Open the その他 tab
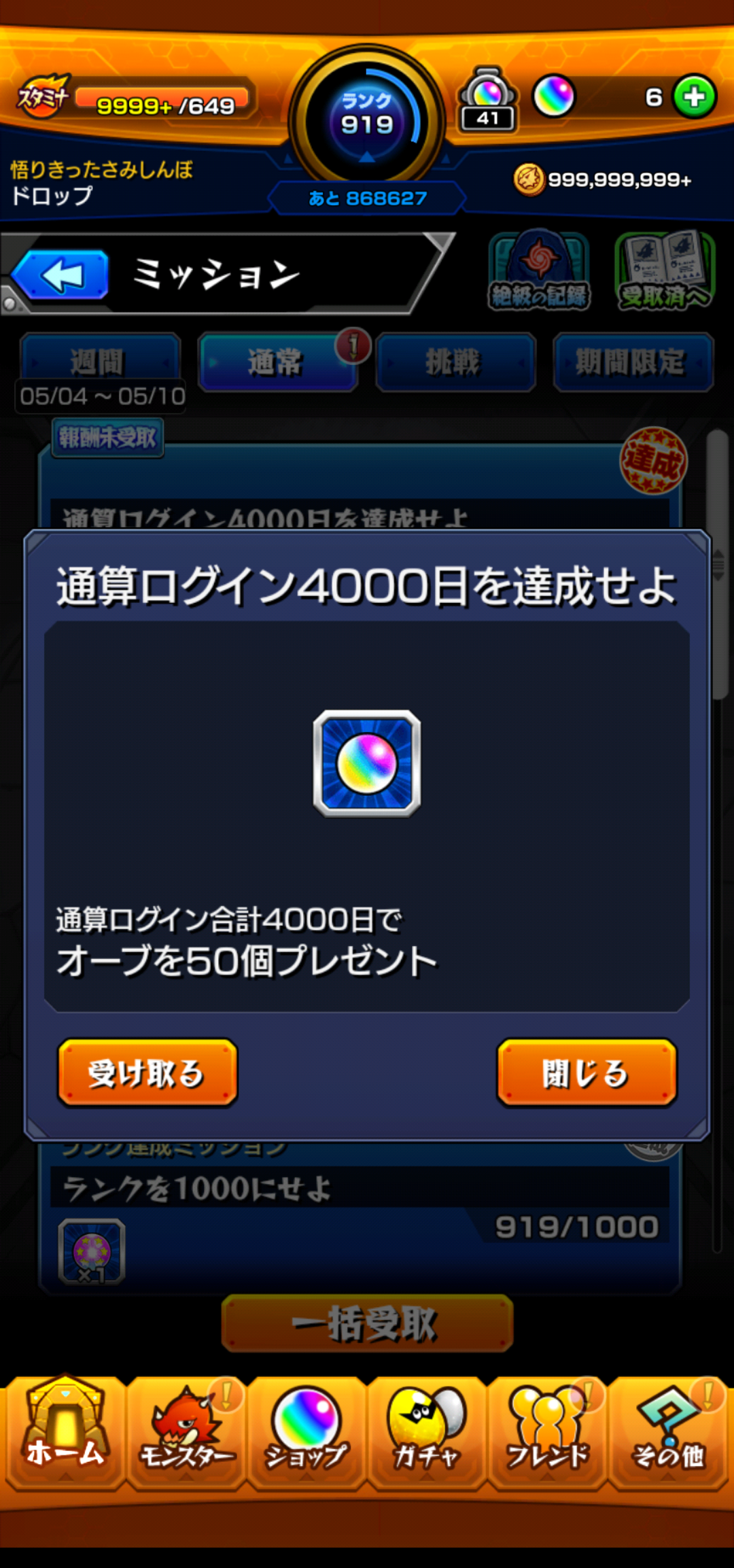 [668, 1432]
